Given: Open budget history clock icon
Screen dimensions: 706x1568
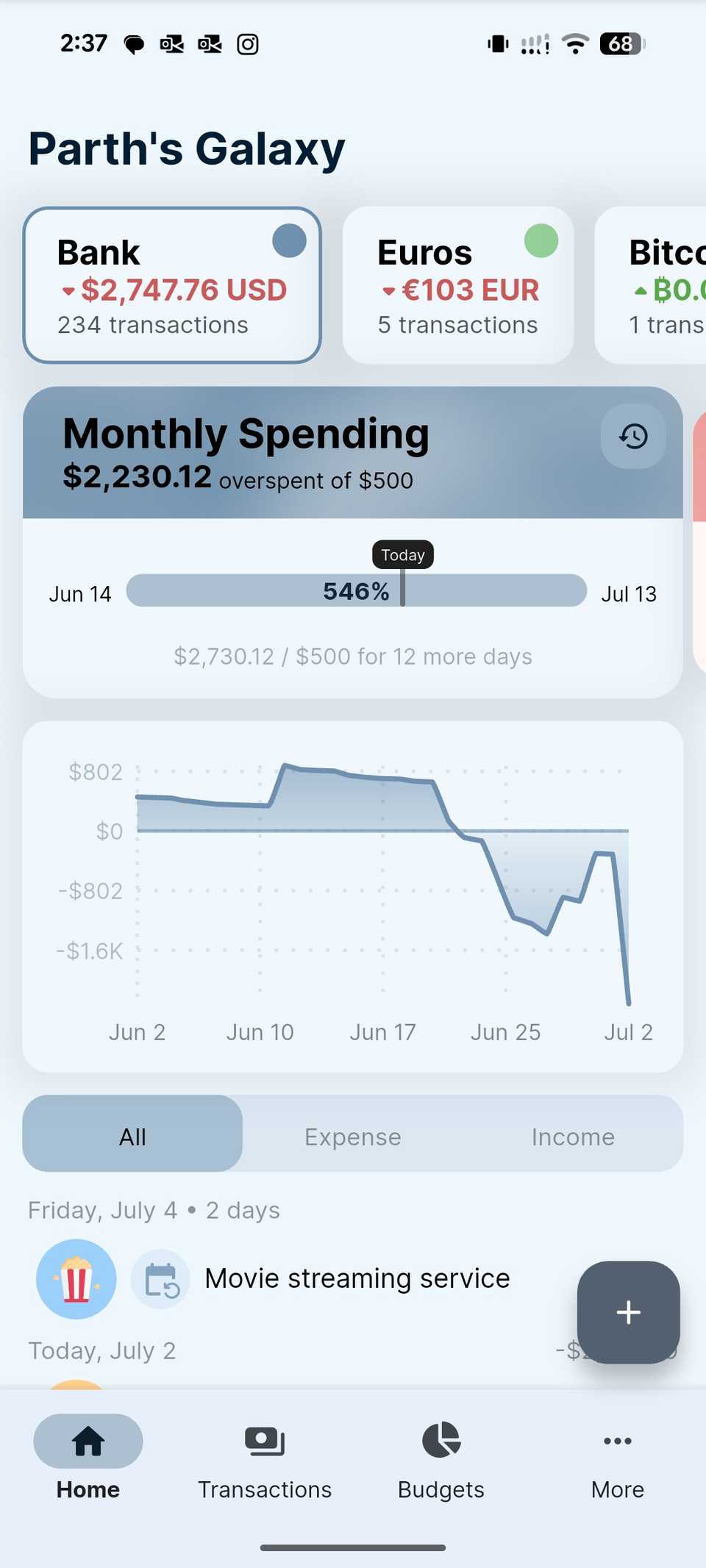Looking at the screenshot, I should (x=633, y=436).
